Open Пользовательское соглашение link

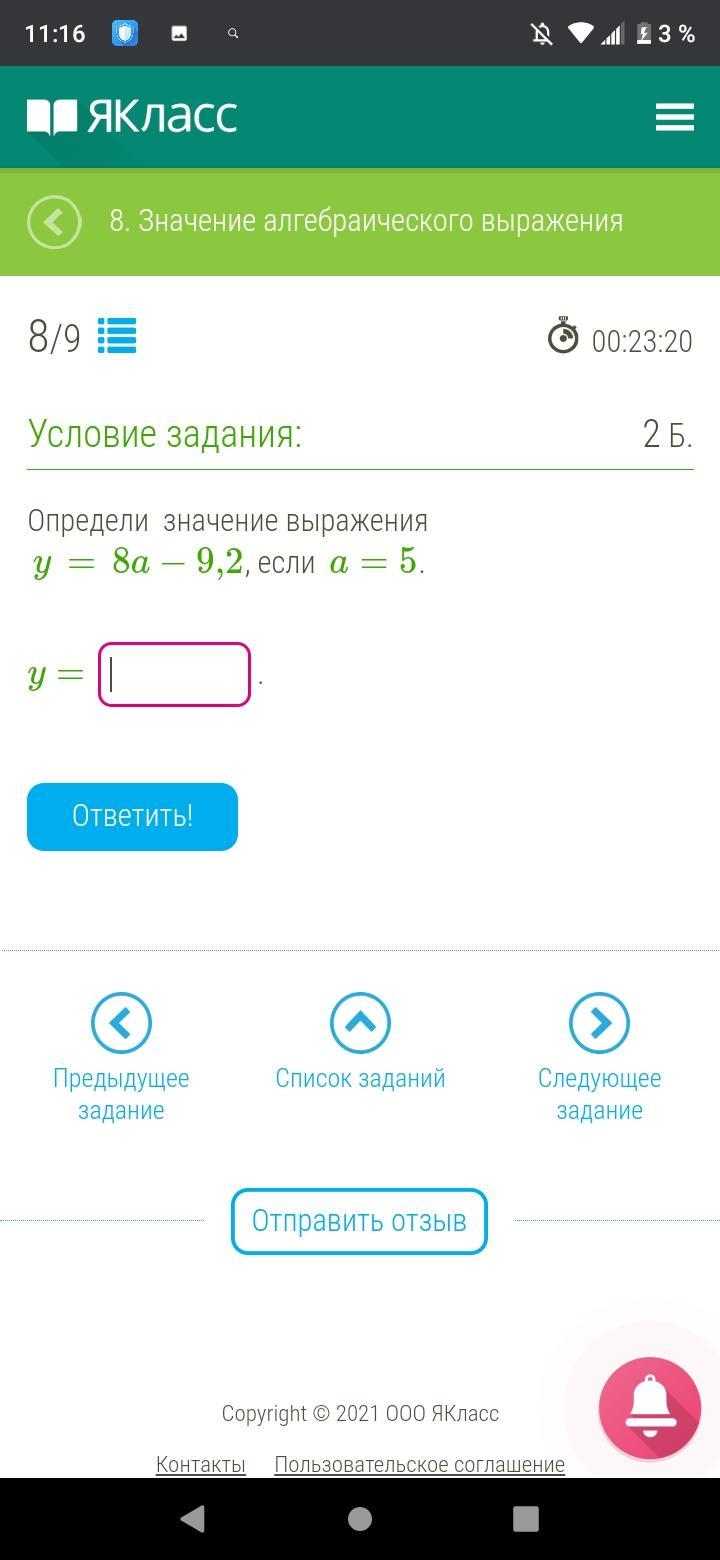pos(420,1464)
